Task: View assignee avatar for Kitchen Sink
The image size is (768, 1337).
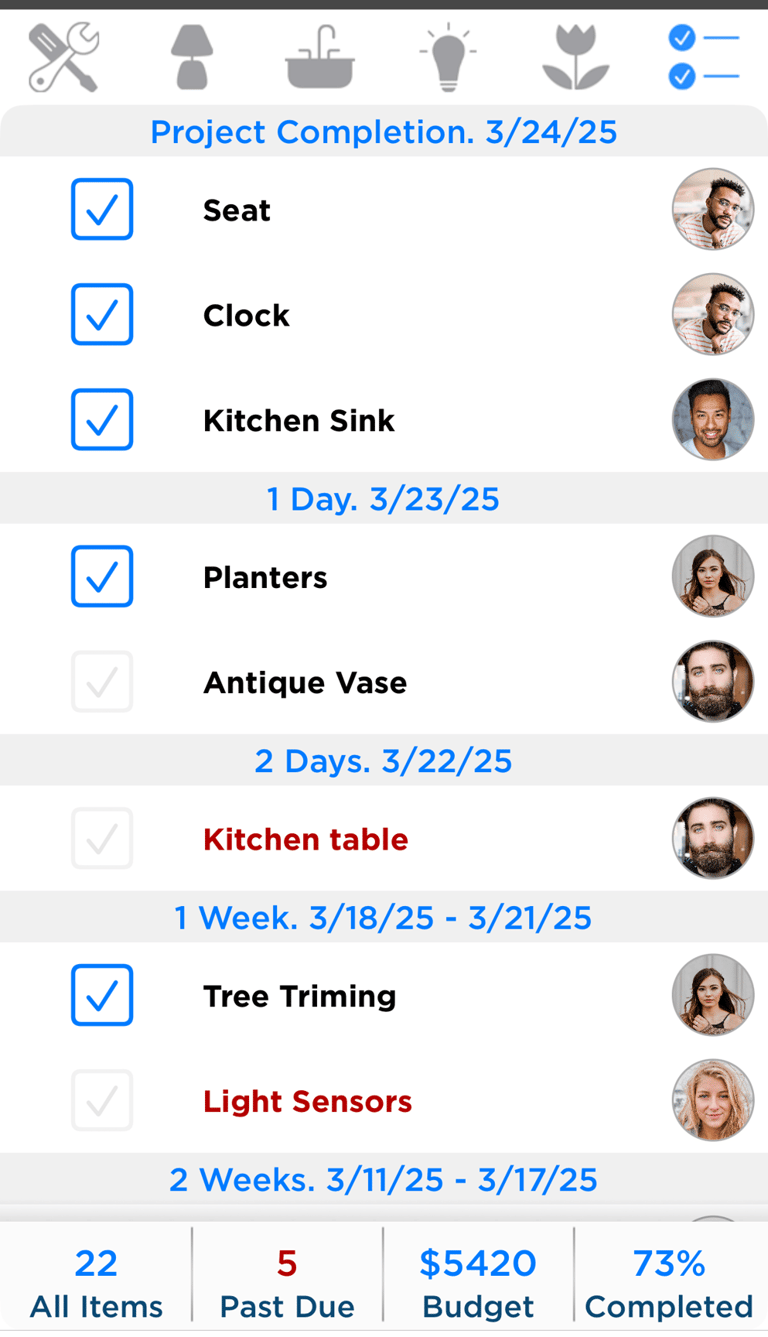Action: coord(713,419)
